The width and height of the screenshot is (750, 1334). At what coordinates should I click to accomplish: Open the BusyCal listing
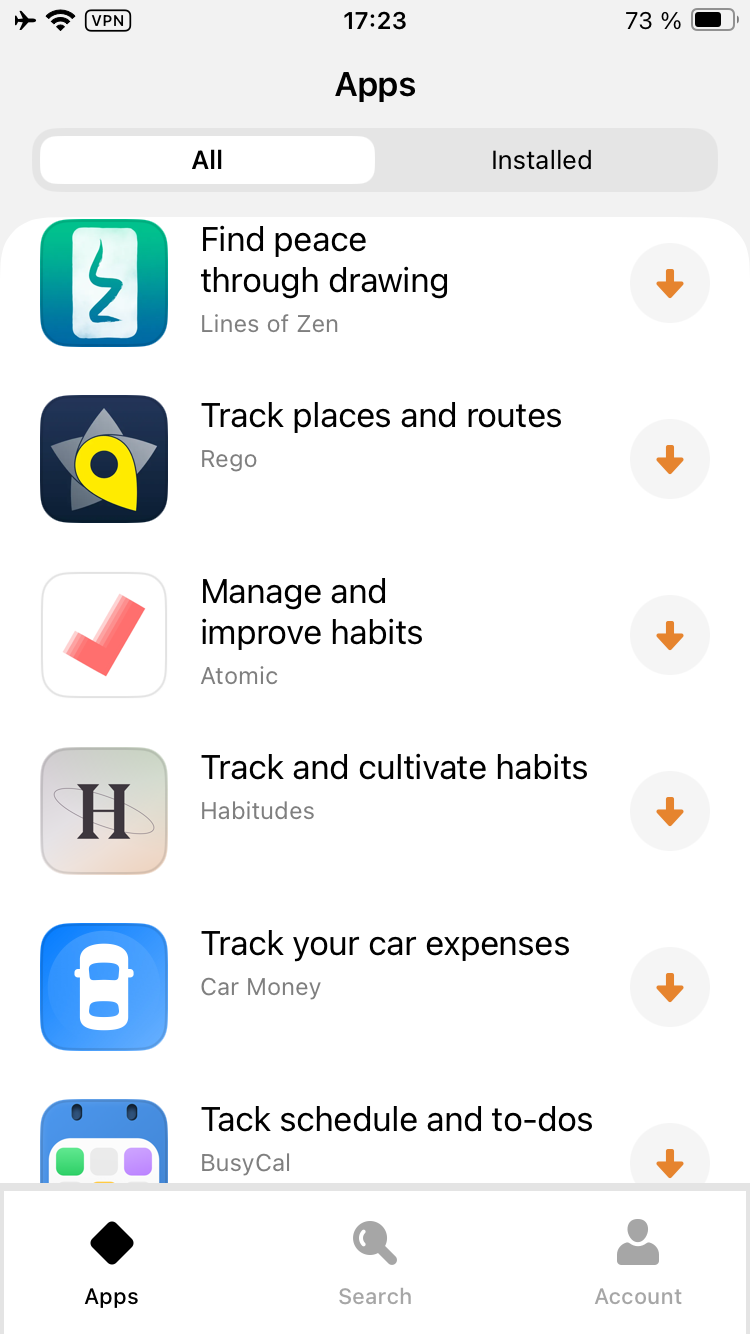[396, 1137]
